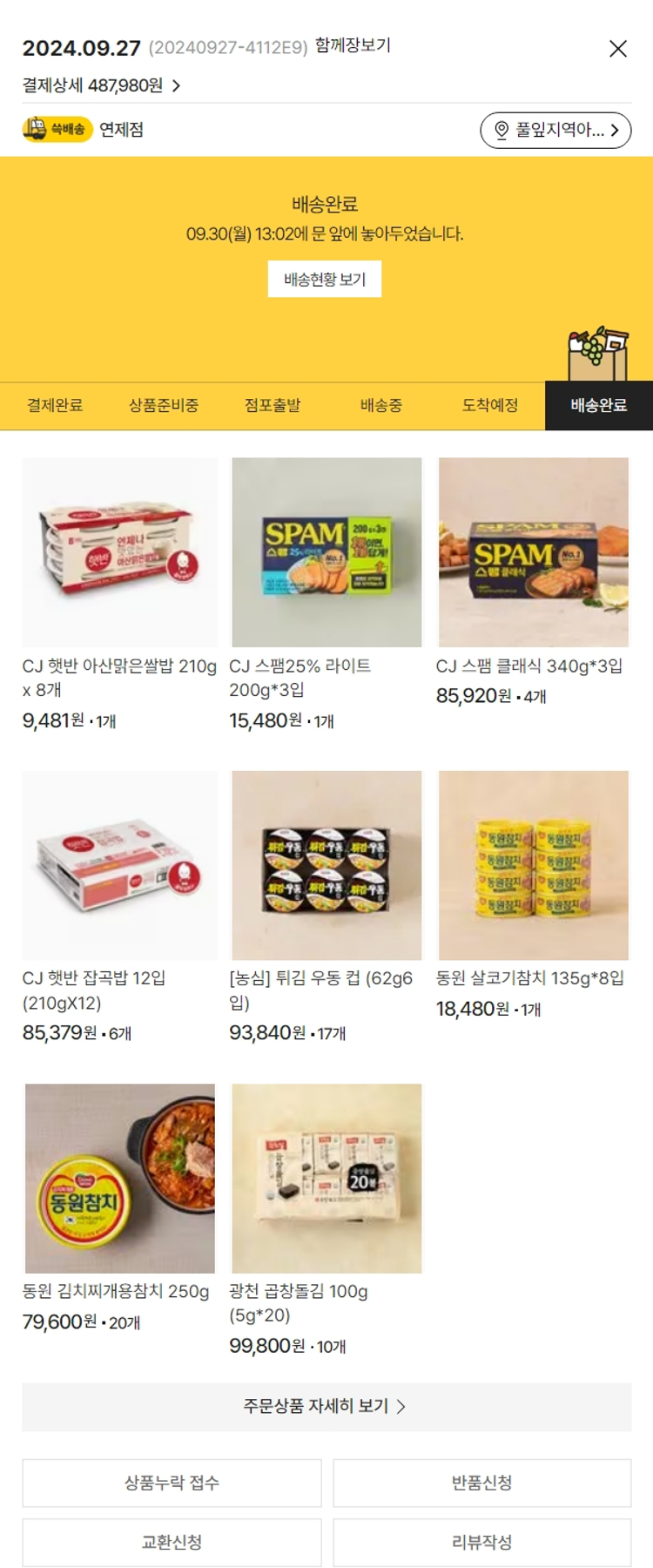Viewport: 653px width, 1568px height.
Task: Close the order detail screen
Action: (x=617, y=49)
